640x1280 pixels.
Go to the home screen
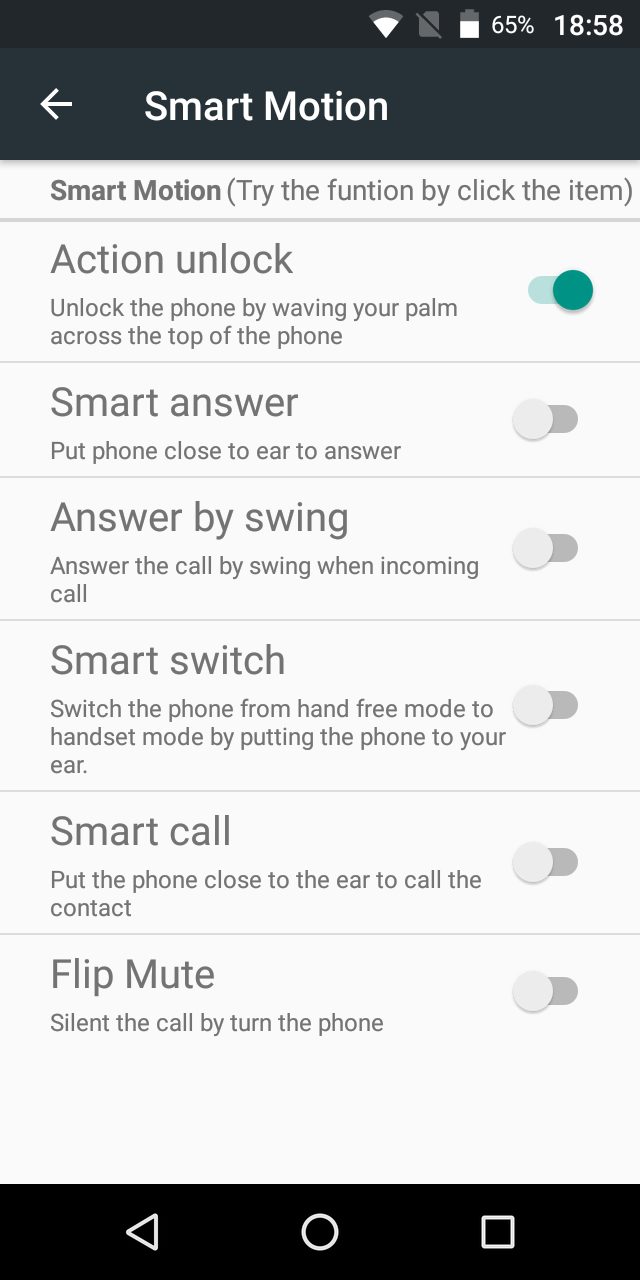pyautogui.click(x=320, y=1232)
